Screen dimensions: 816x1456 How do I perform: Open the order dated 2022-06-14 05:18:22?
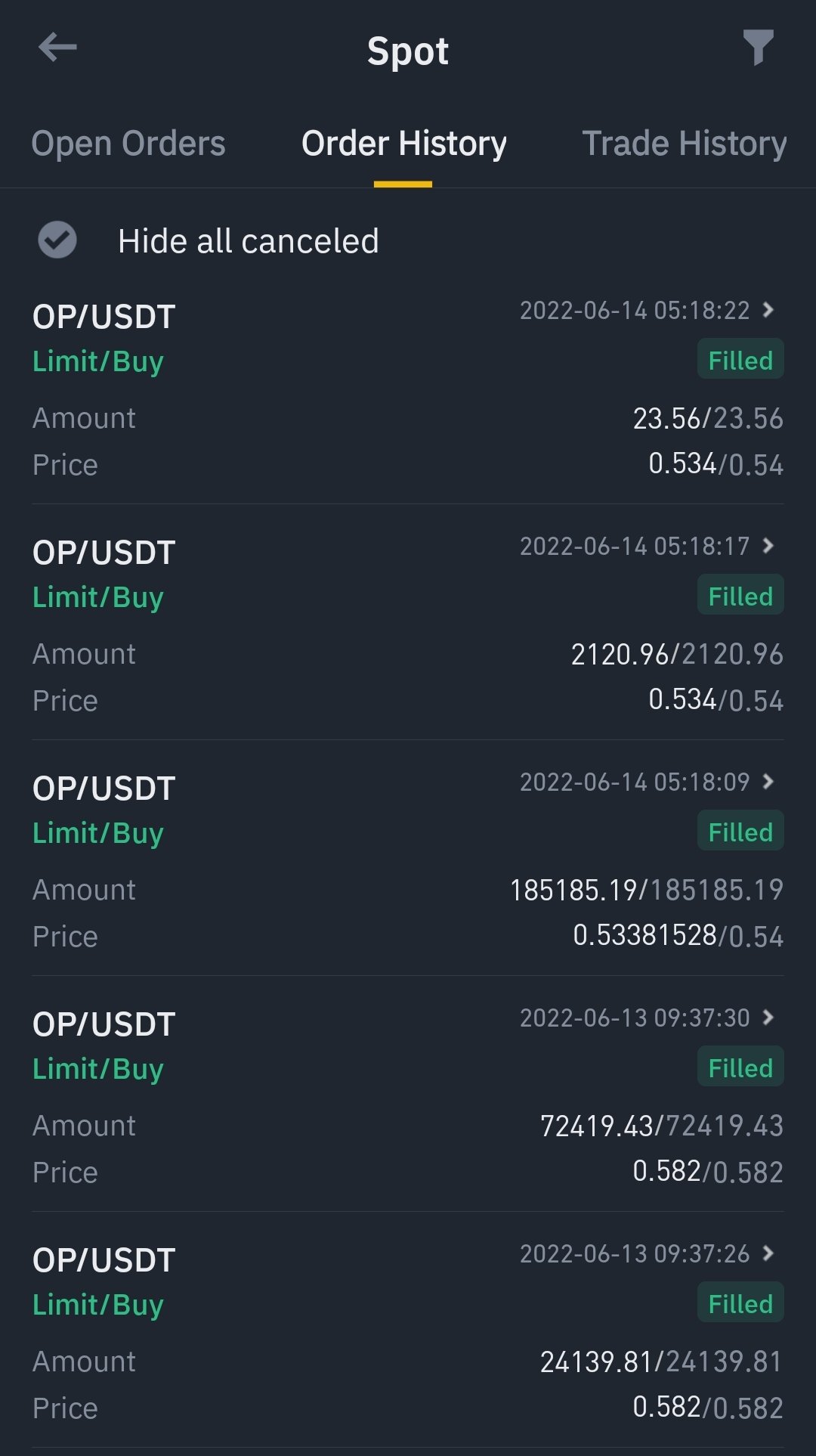click(x=768, y=310)
